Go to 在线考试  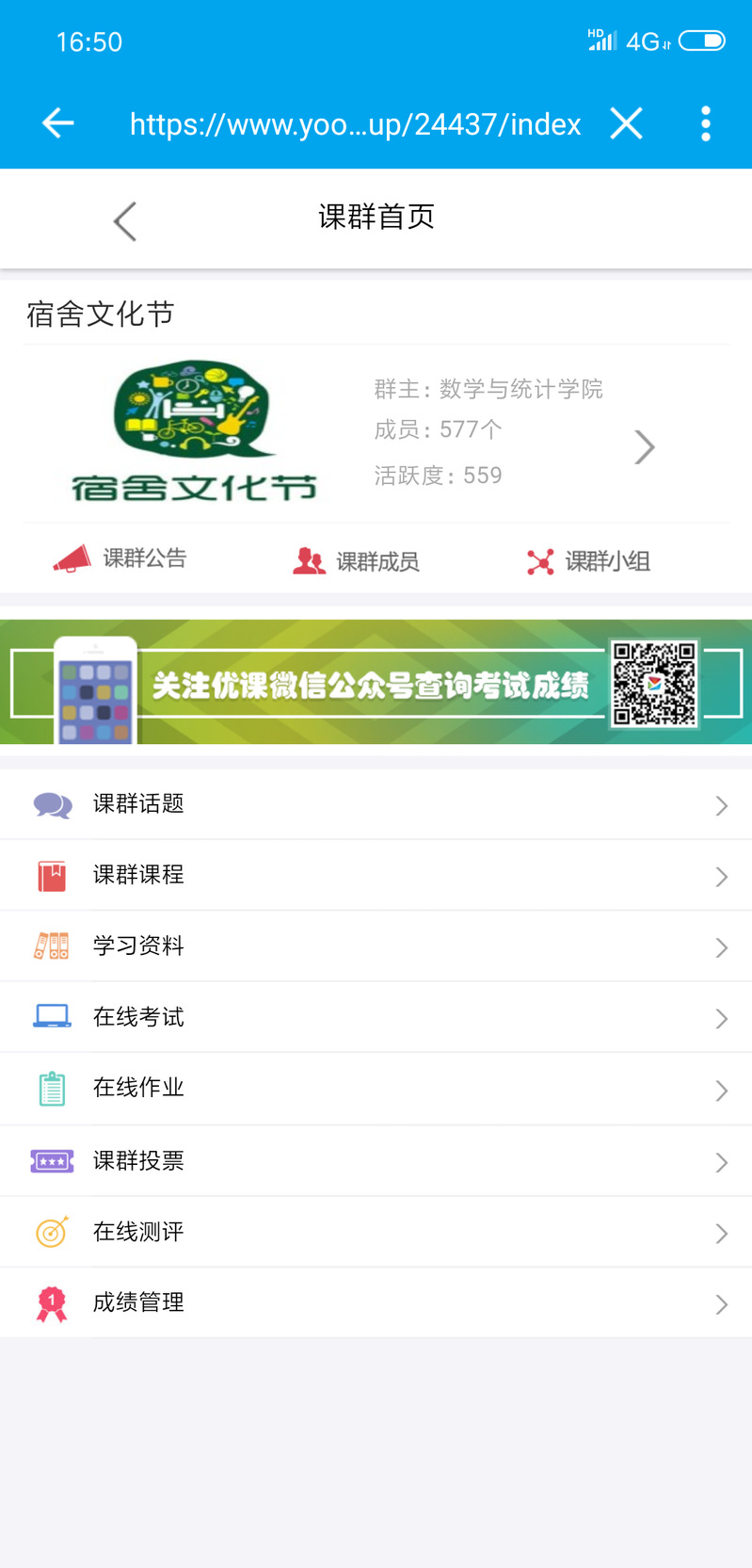376,1018
